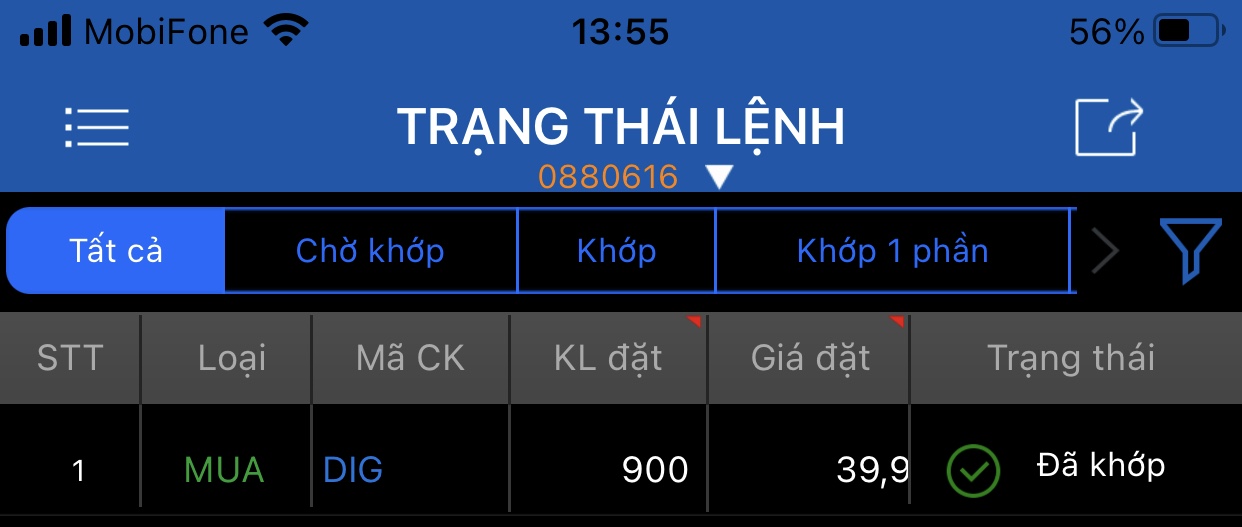Open the hamburger drawer menu

[97, 127]
